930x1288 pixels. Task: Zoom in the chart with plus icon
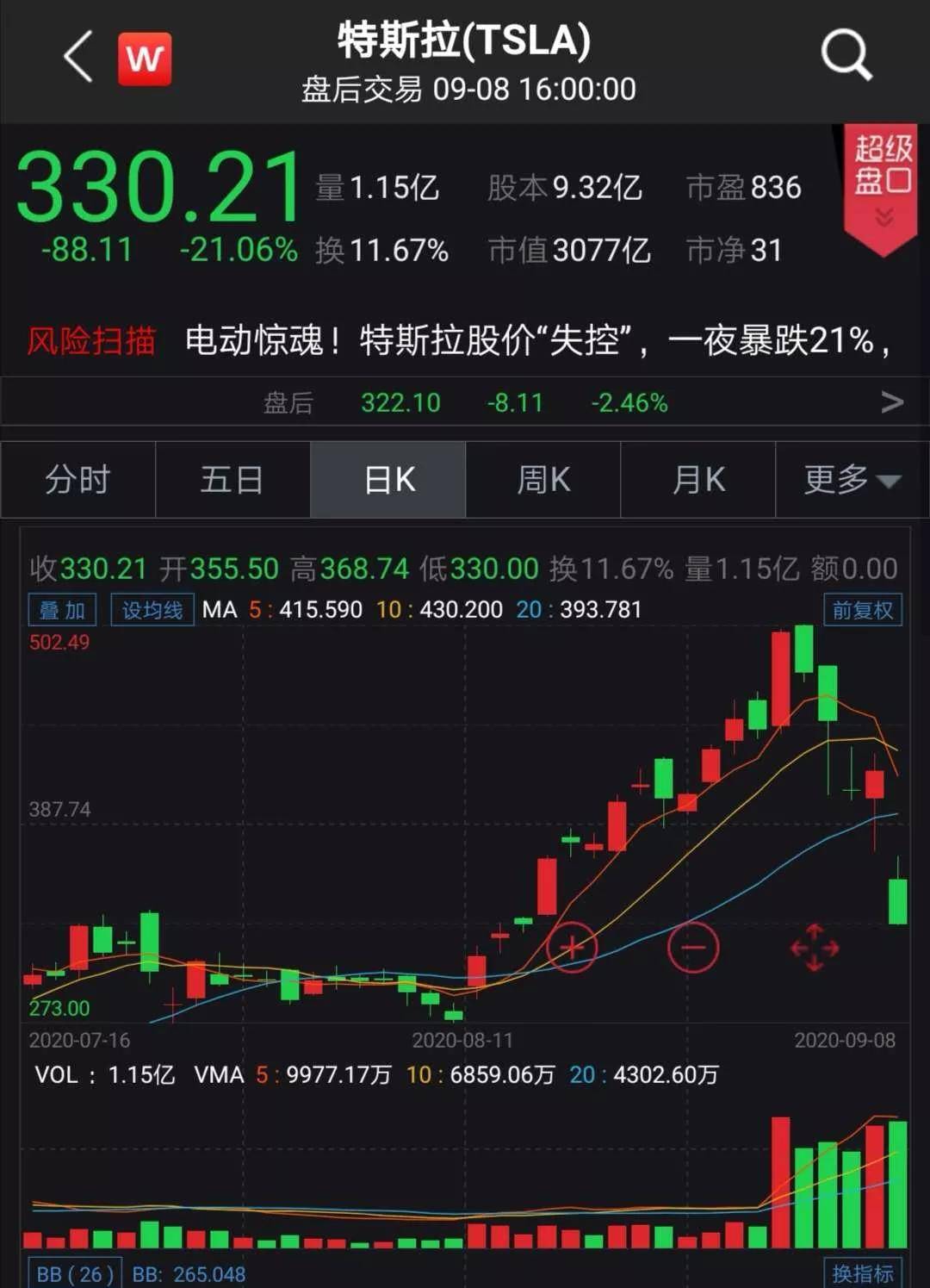572,947
